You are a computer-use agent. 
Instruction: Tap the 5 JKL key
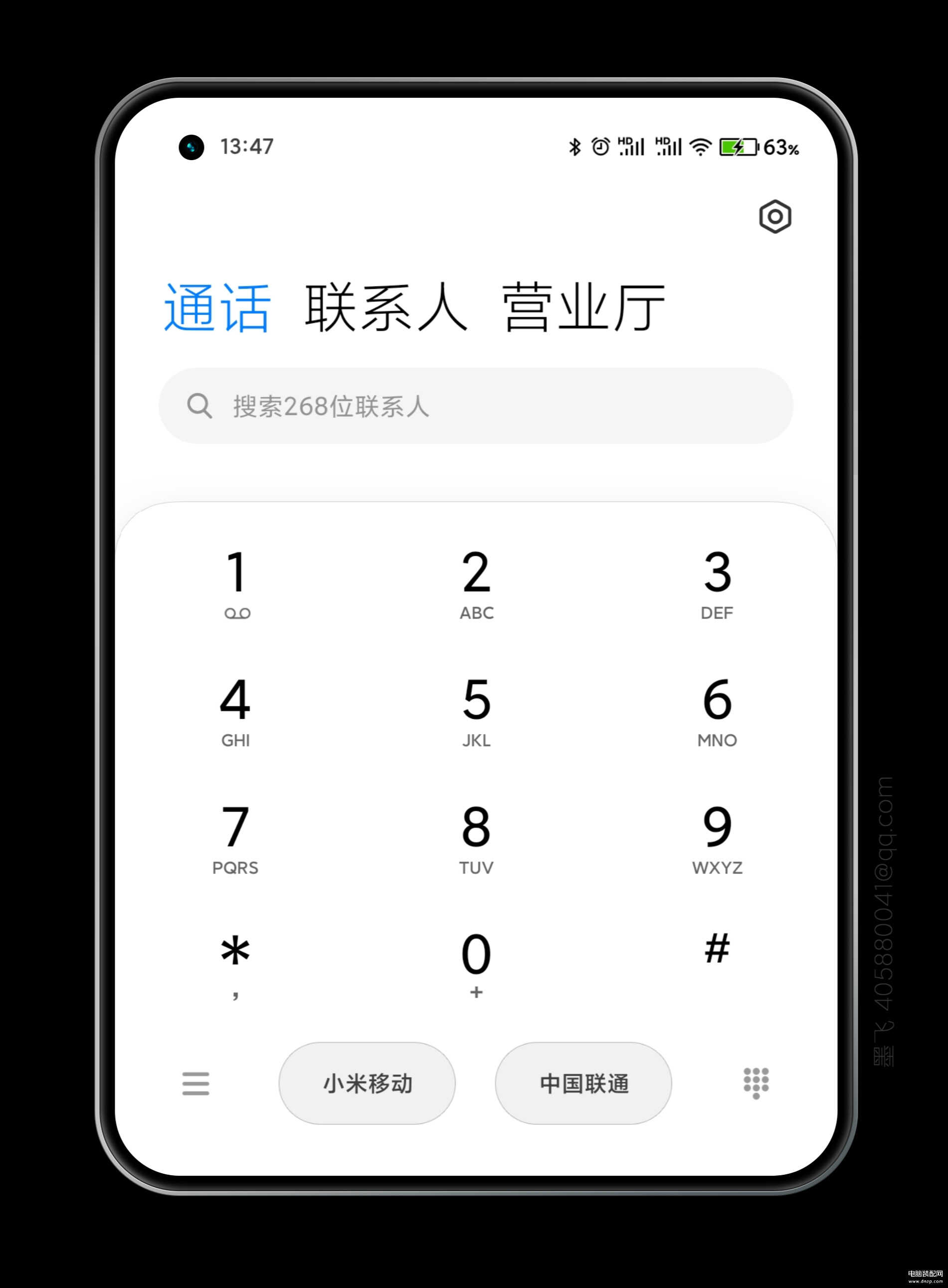pyautogui.click(x=476, y=710)
